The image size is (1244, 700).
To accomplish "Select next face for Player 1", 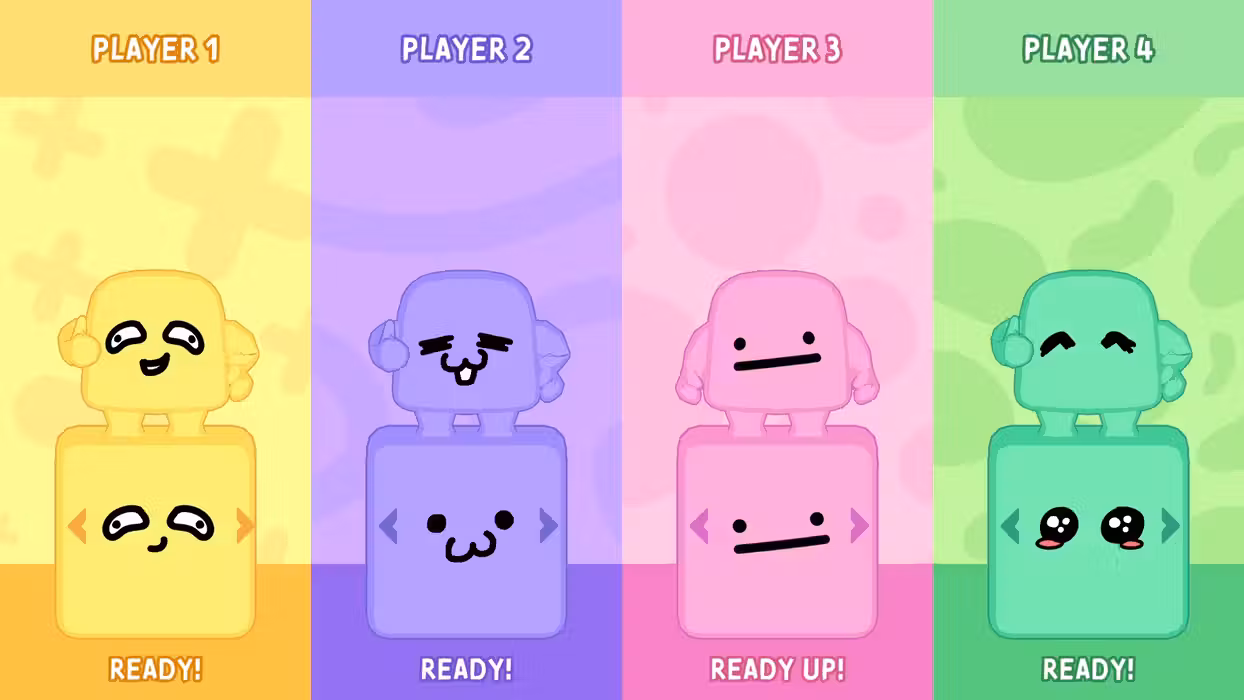I will [x=245, y=525].
